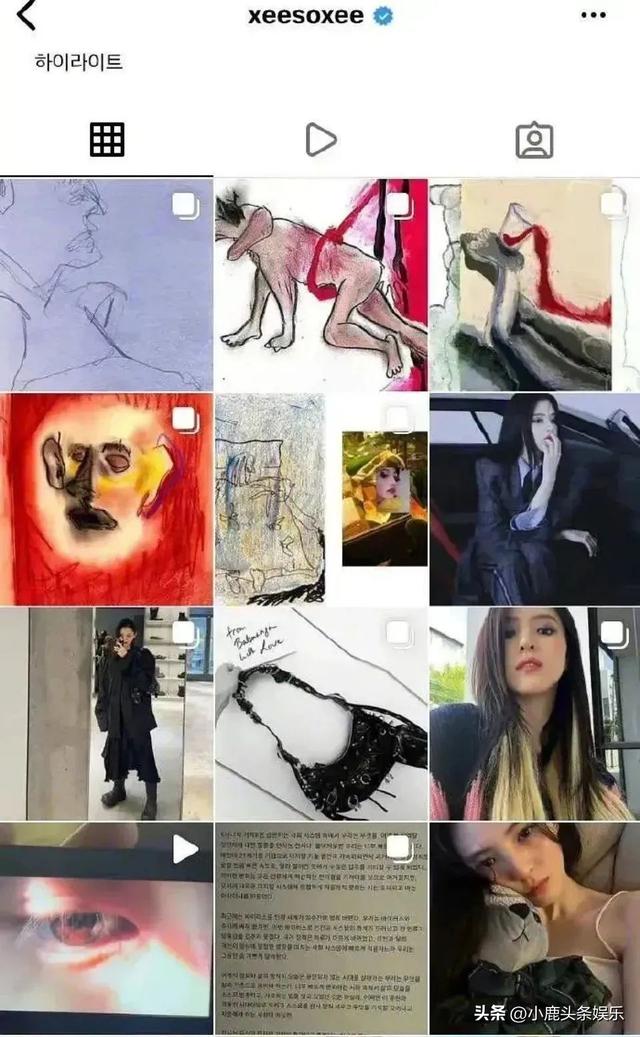
Task: Open the crawling figure drawing post
Action: 321,285
